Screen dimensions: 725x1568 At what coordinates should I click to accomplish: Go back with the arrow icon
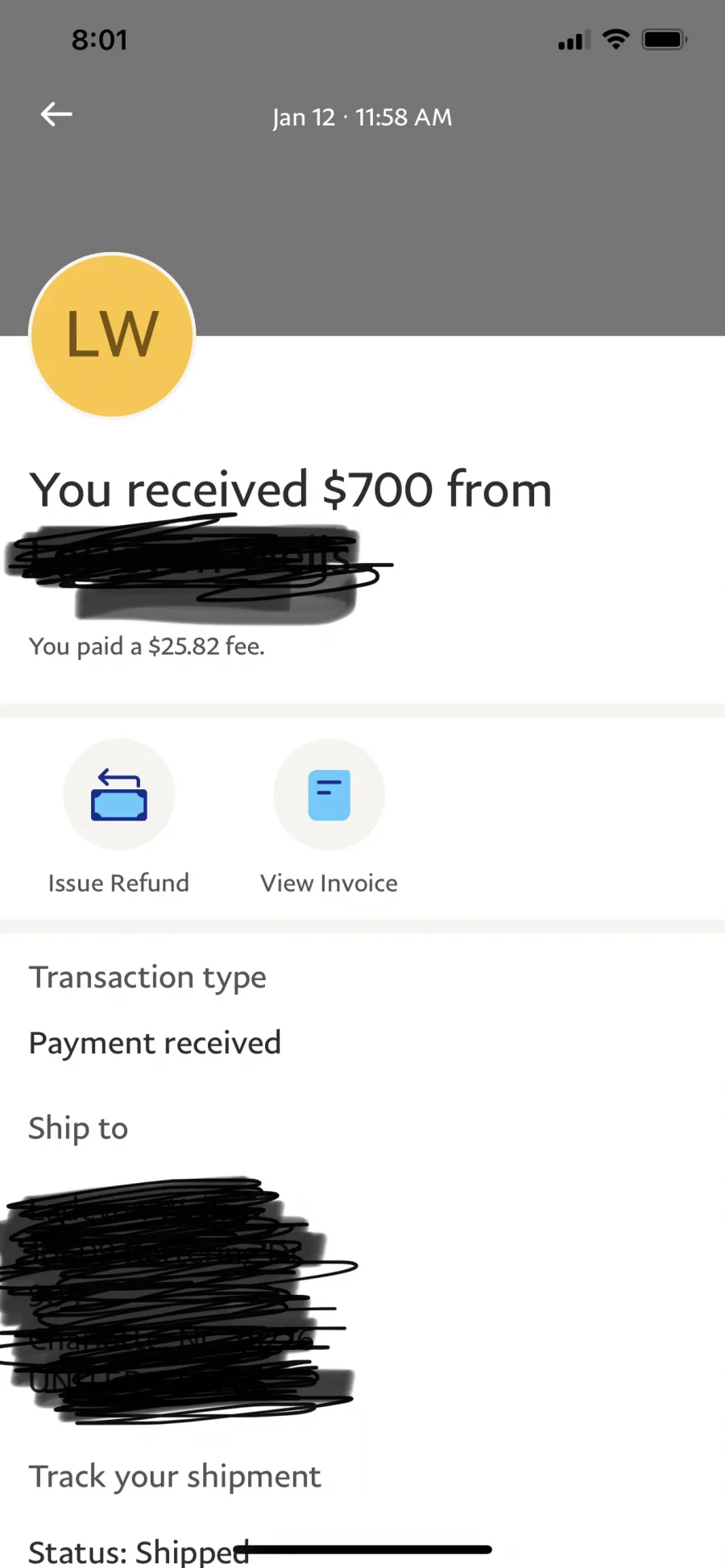click(56, 114)
